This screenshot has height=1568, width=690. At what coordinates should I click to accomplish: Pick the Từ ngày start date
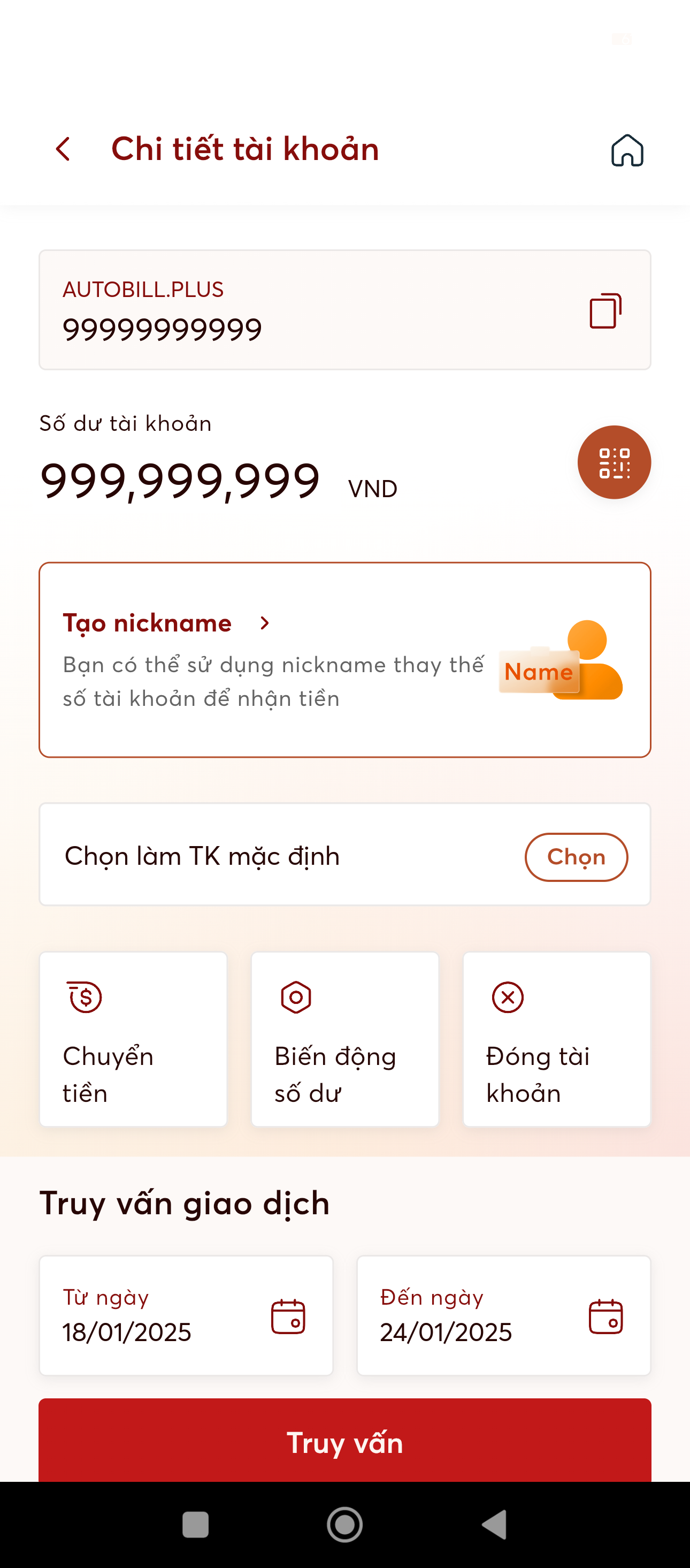(186, 1316)
